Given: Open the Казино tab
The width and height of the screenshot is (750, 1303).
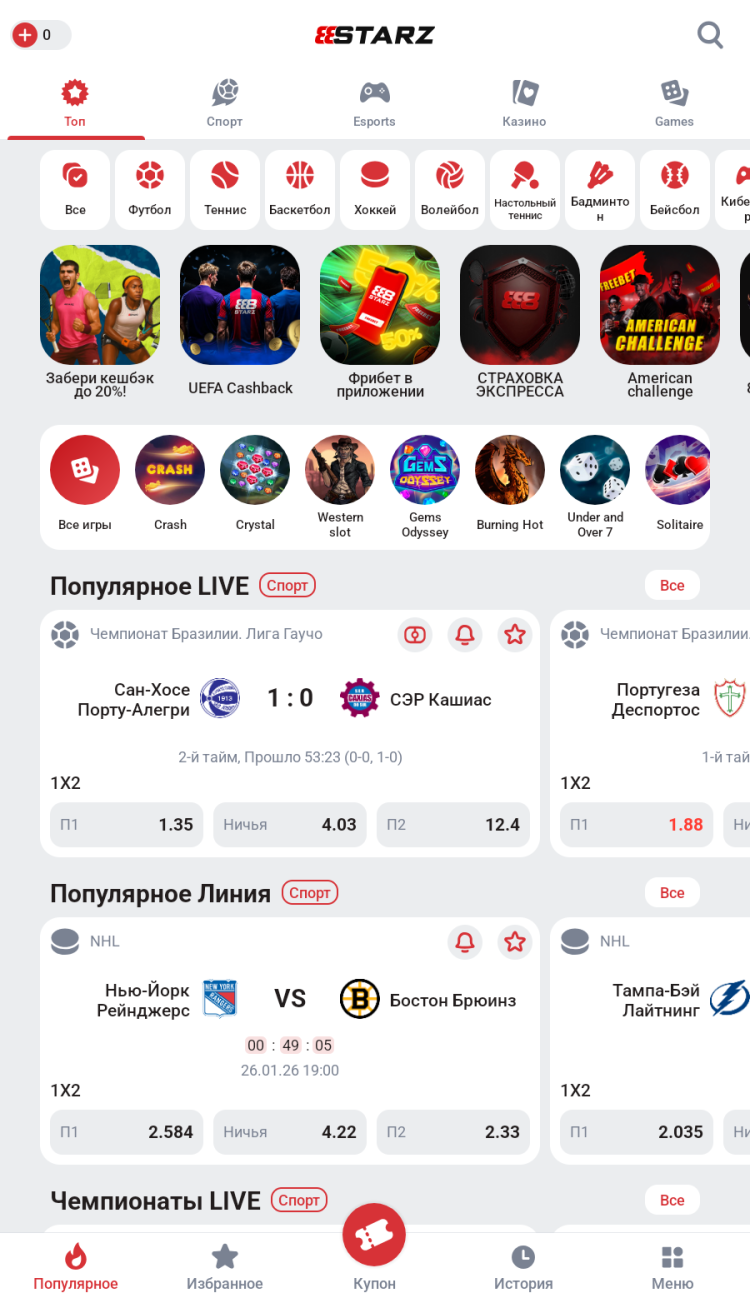Looking at the screenshot, I should click(x=524, y=104).
